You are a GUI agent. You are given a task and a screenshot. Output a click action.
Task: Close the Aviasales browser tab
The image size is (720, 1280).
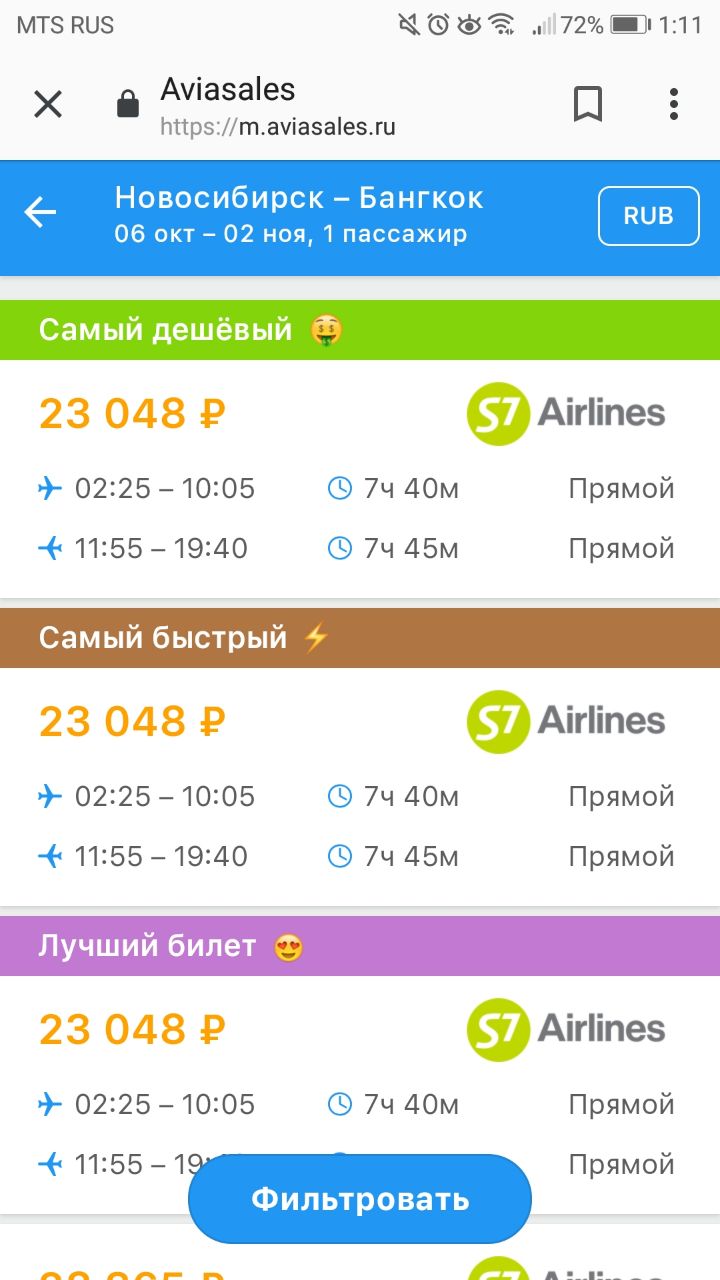click(48, 104)
